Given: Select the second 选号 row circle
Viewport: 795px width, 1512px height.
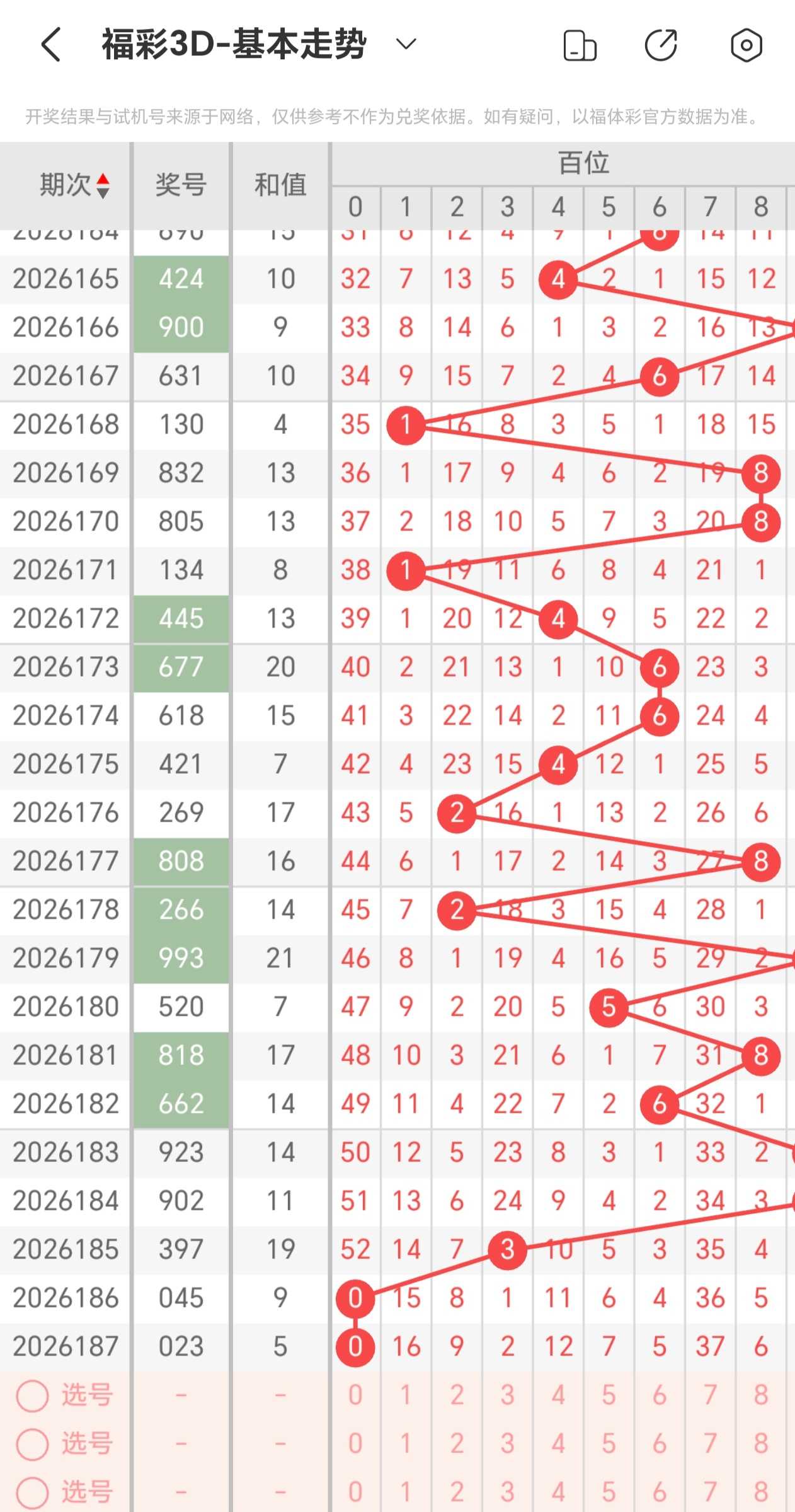Looking at the screenshot, I should tap(33, 1444).
